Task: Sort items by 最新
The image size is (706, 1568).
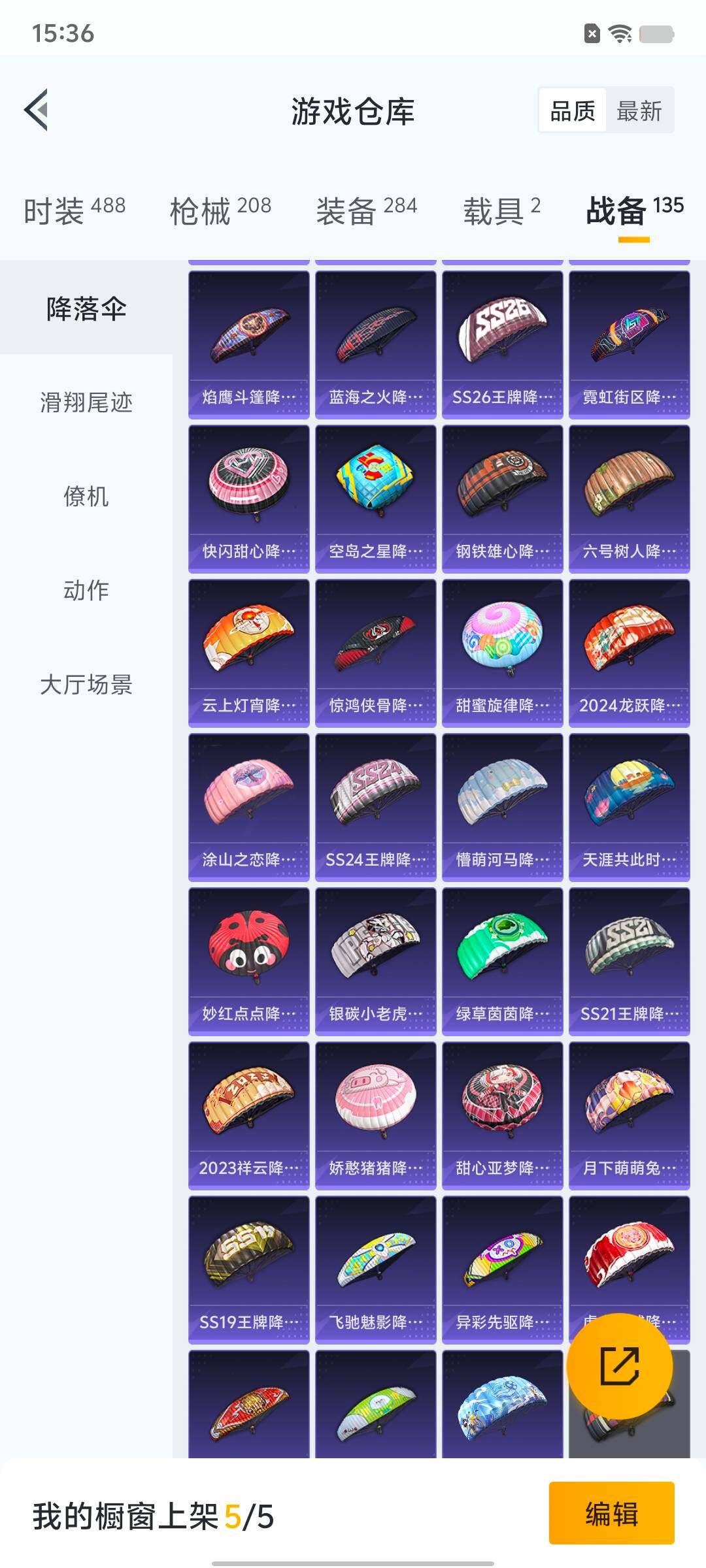Action: [639, 110]
